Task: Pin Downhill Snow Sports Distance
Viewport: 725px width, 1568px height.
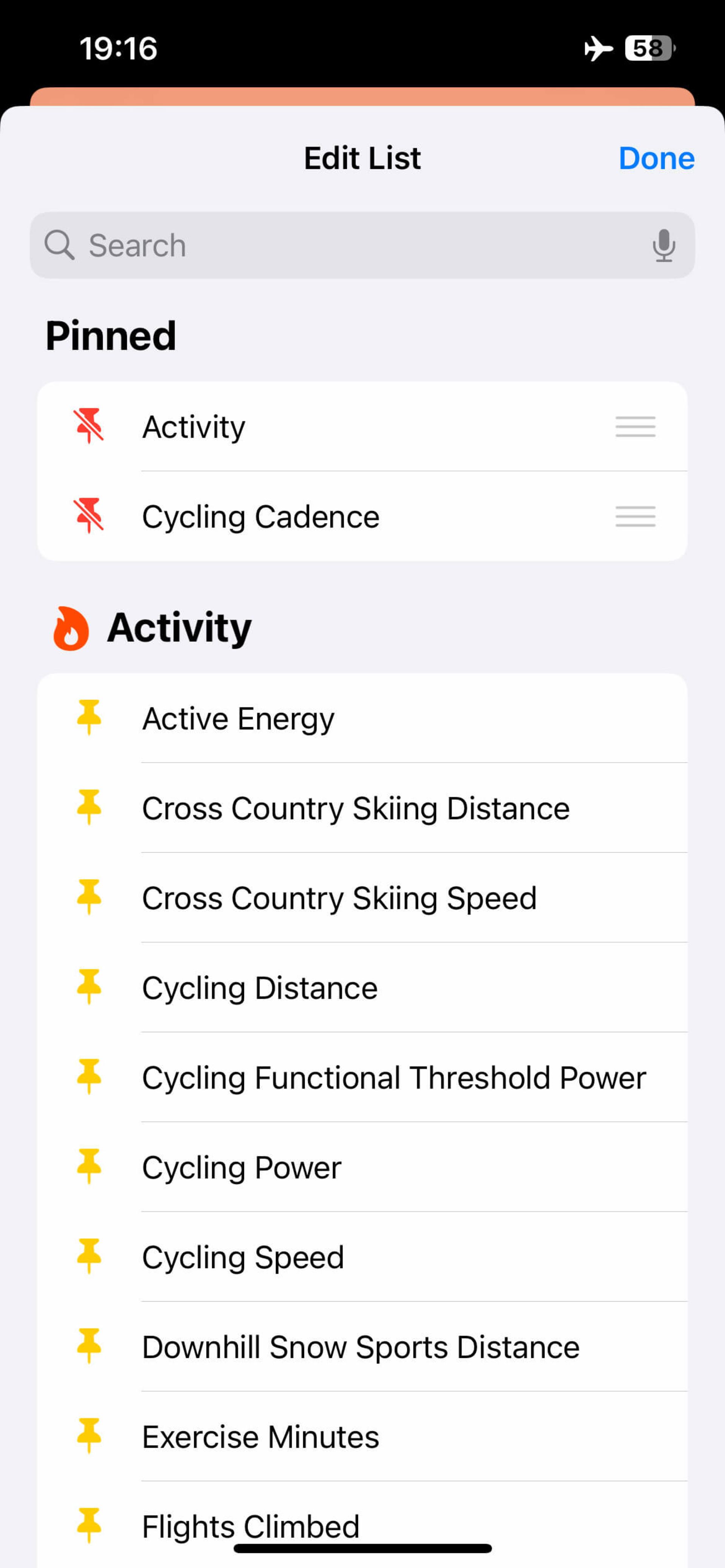Action: pyautogui.click(x=89, y=1346)
